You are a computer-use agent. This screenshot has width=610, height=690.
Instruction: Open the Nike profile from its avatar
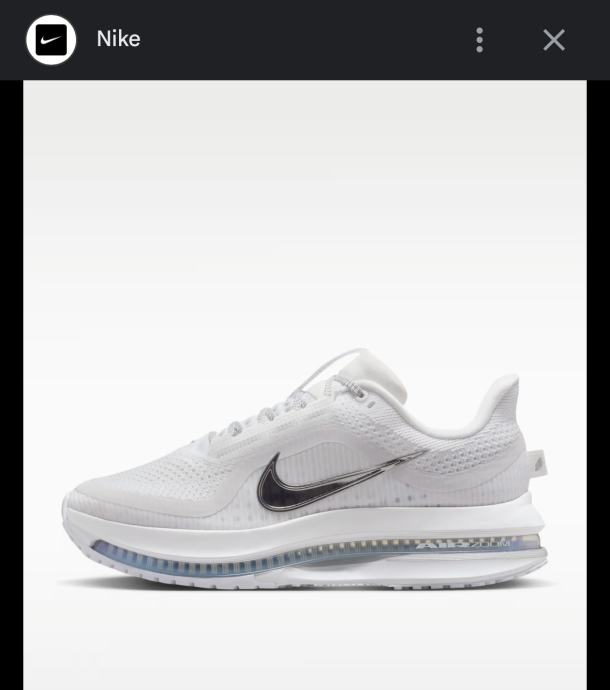(51, 40)
